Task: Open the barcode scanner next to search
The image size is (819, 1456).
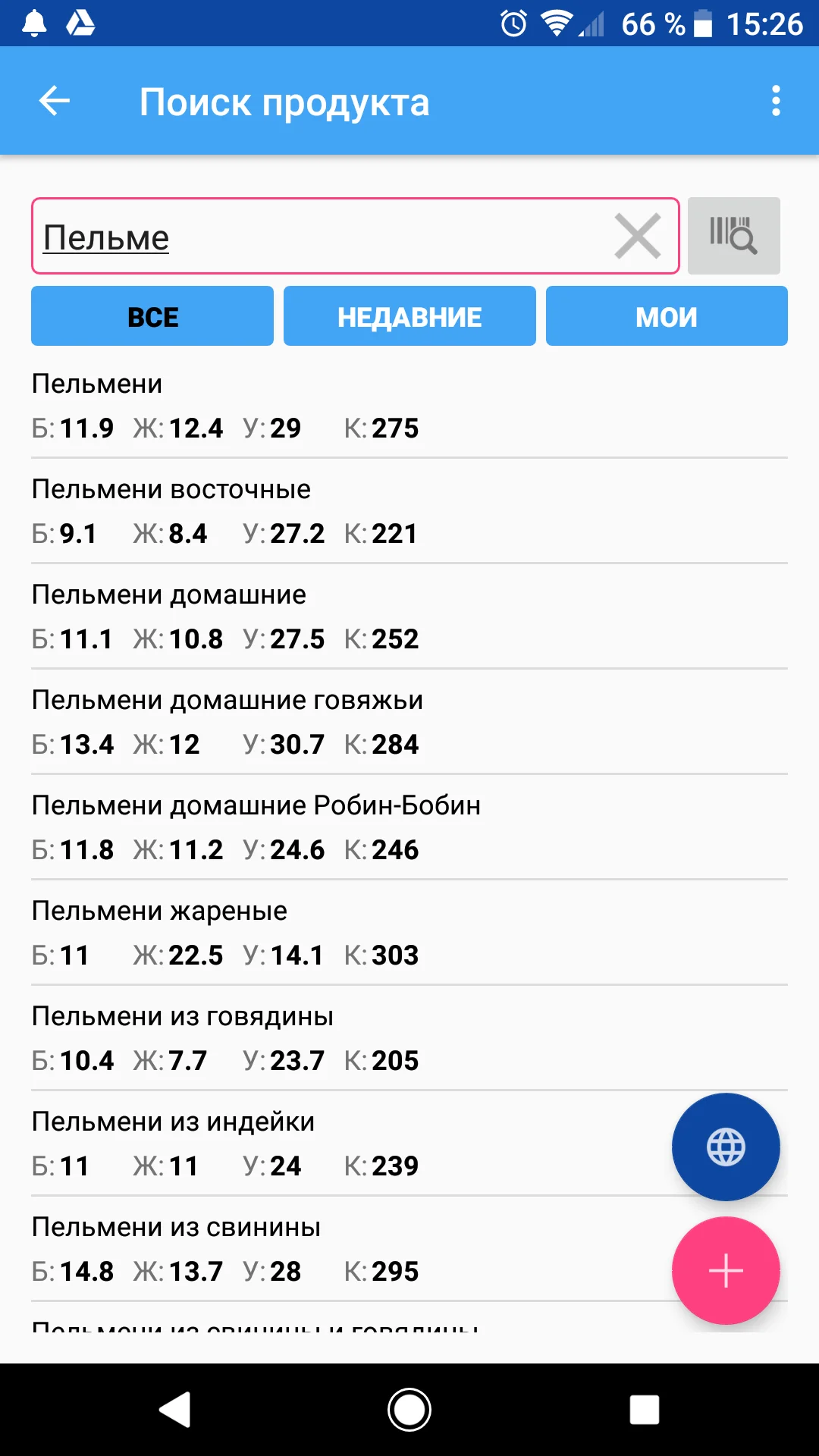Action: point(733,235)
